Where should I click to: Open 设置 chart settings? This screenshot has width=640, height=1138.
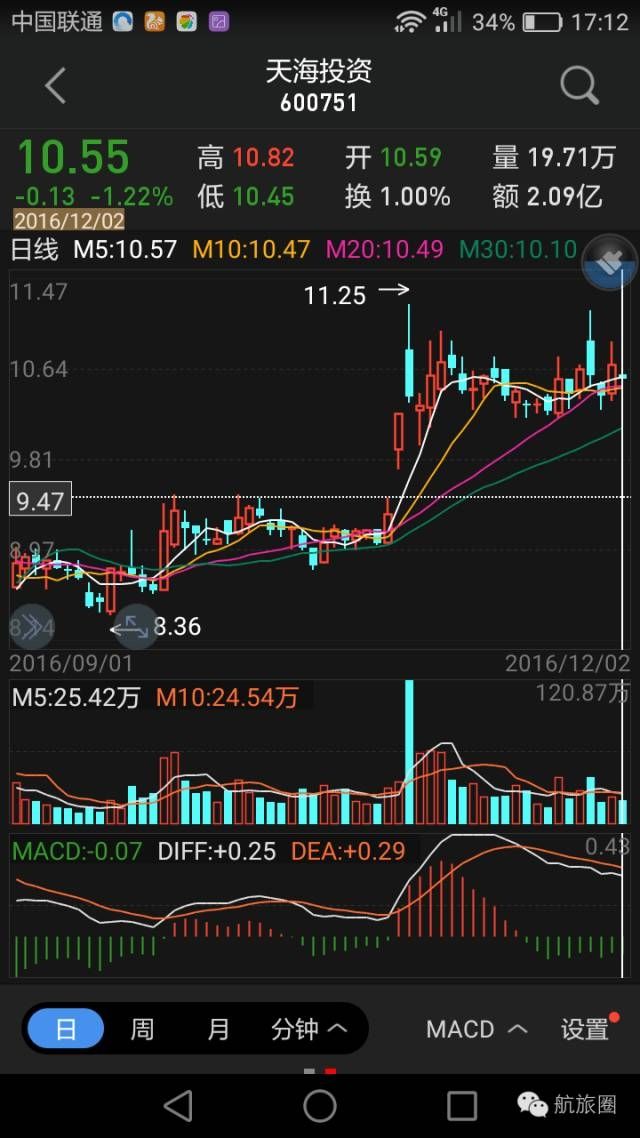[585, 1029]
